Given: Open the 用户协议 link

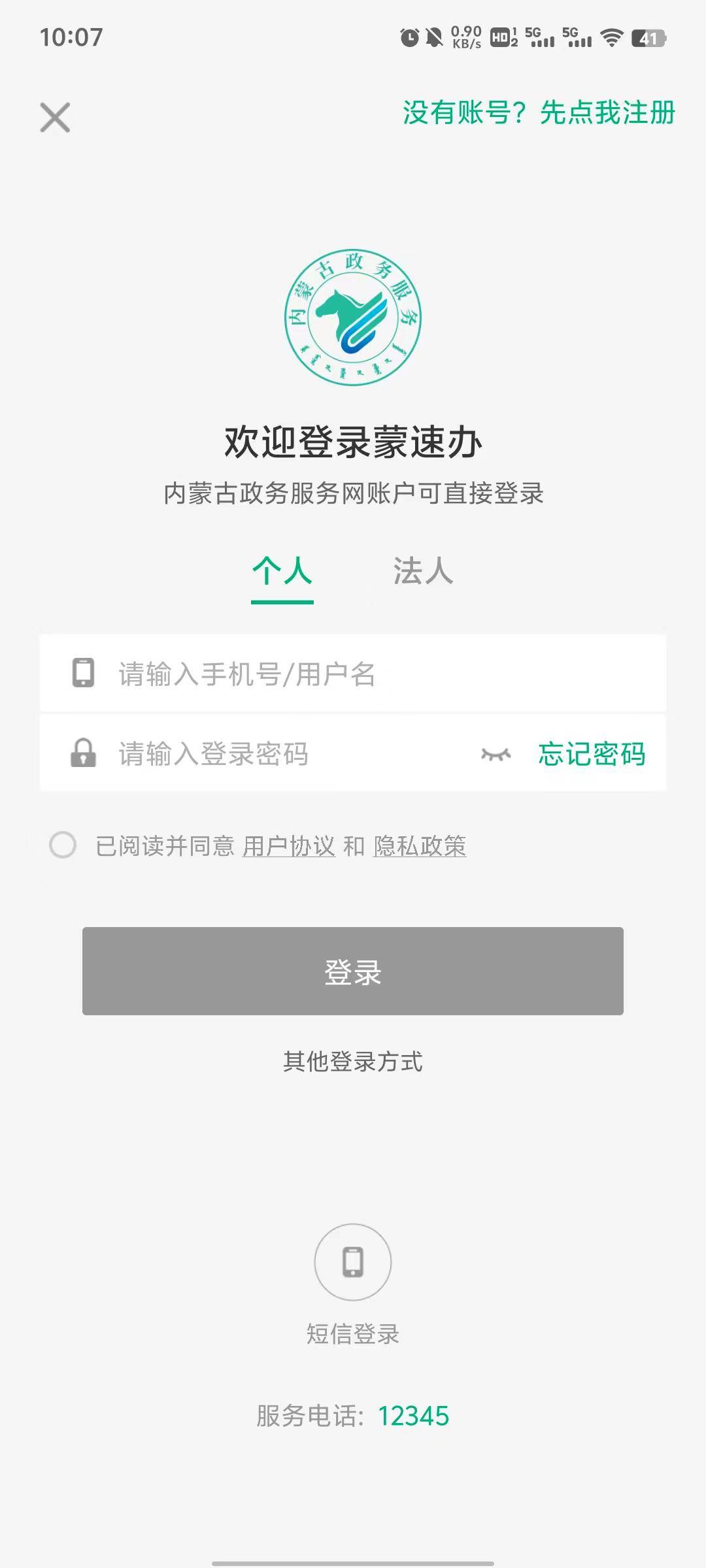Looking at the screenshot, I should 288,846.
